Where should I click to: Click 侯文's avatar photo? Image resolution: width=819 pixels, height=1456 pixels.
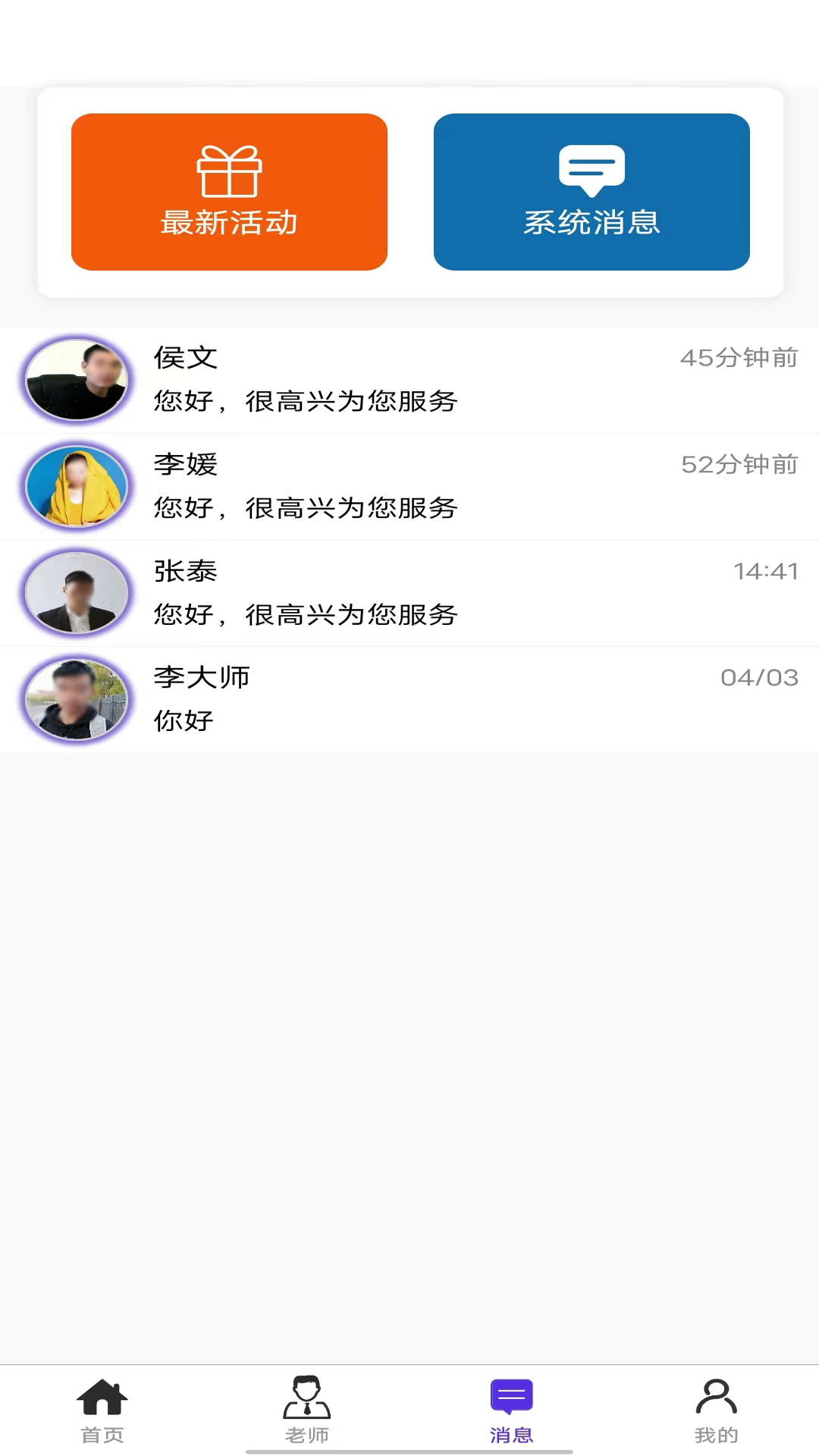coord(76,380)
